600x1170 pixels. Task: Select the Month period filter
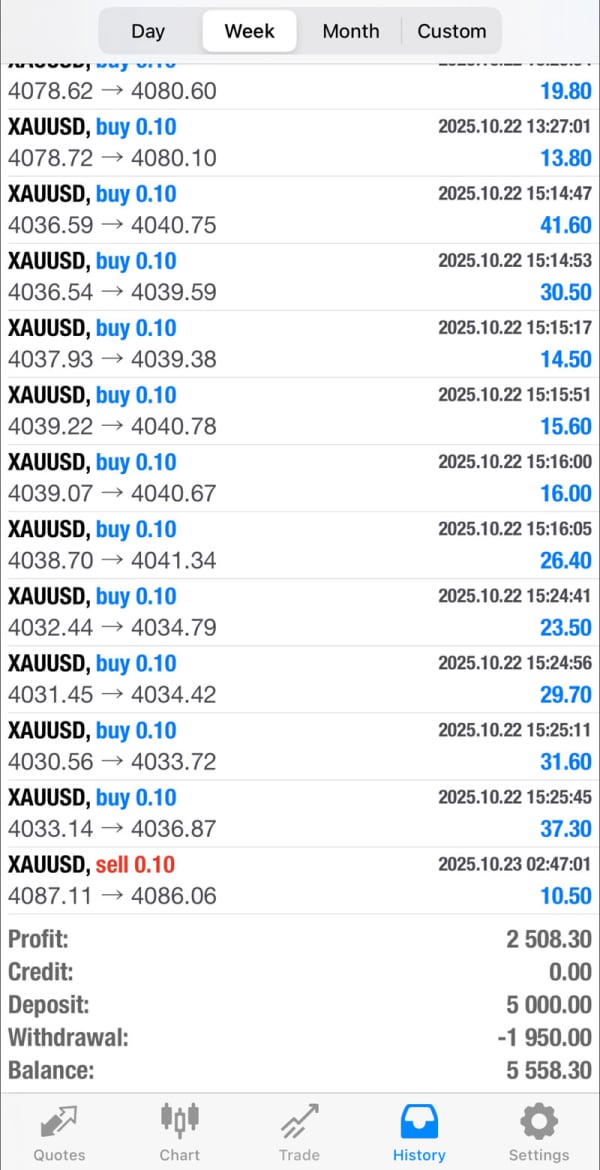(351, 31)
